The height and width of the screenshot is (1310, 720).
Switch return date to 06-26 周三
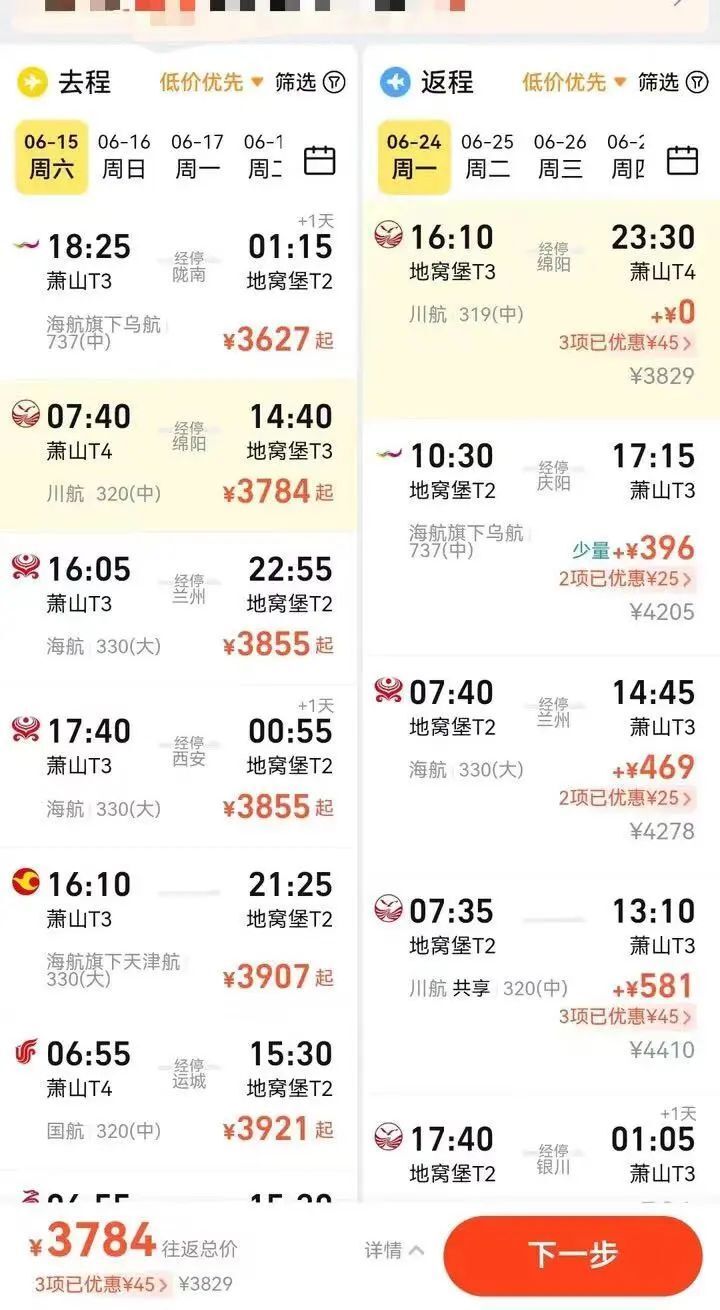pos(560,157)
